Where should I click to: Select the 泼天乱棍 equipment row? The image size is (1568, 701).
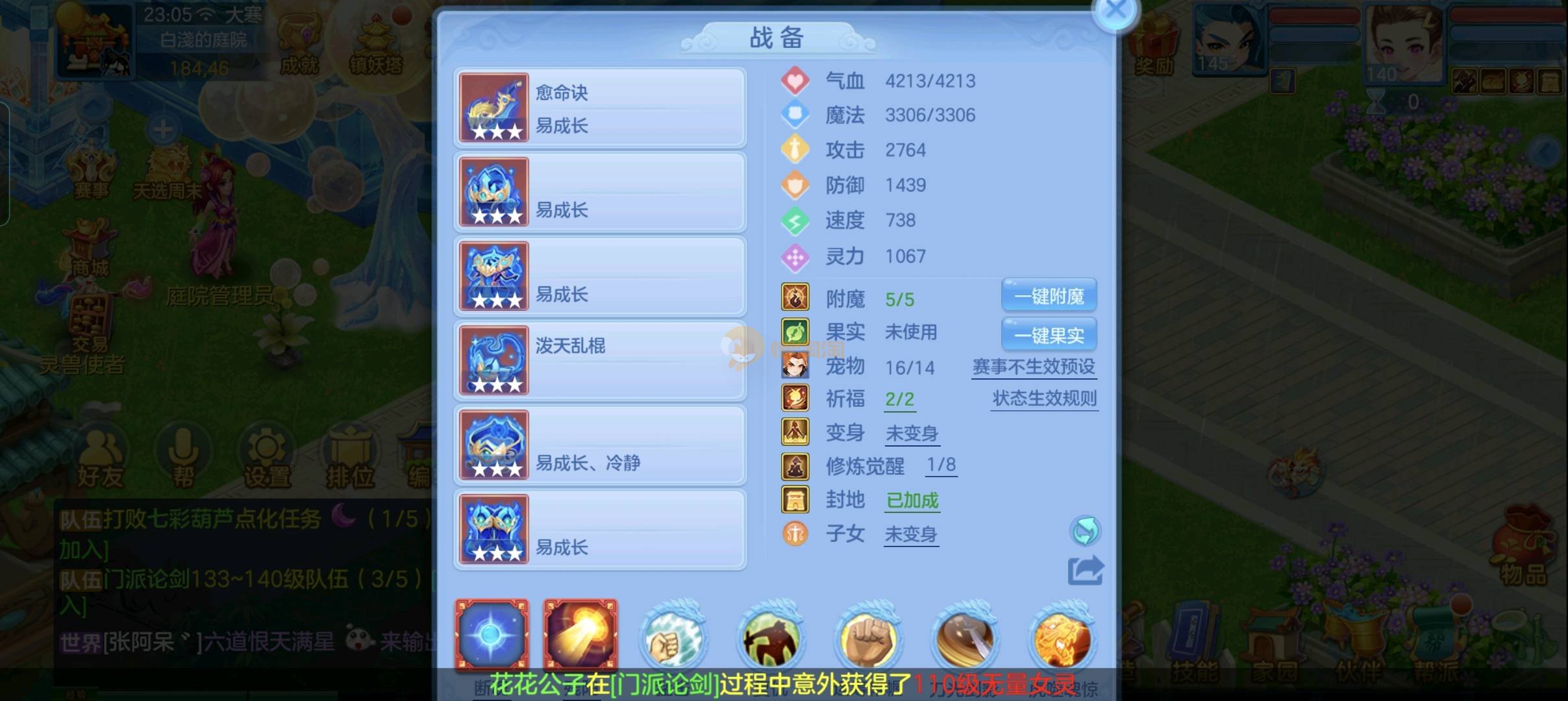[599, 361]
